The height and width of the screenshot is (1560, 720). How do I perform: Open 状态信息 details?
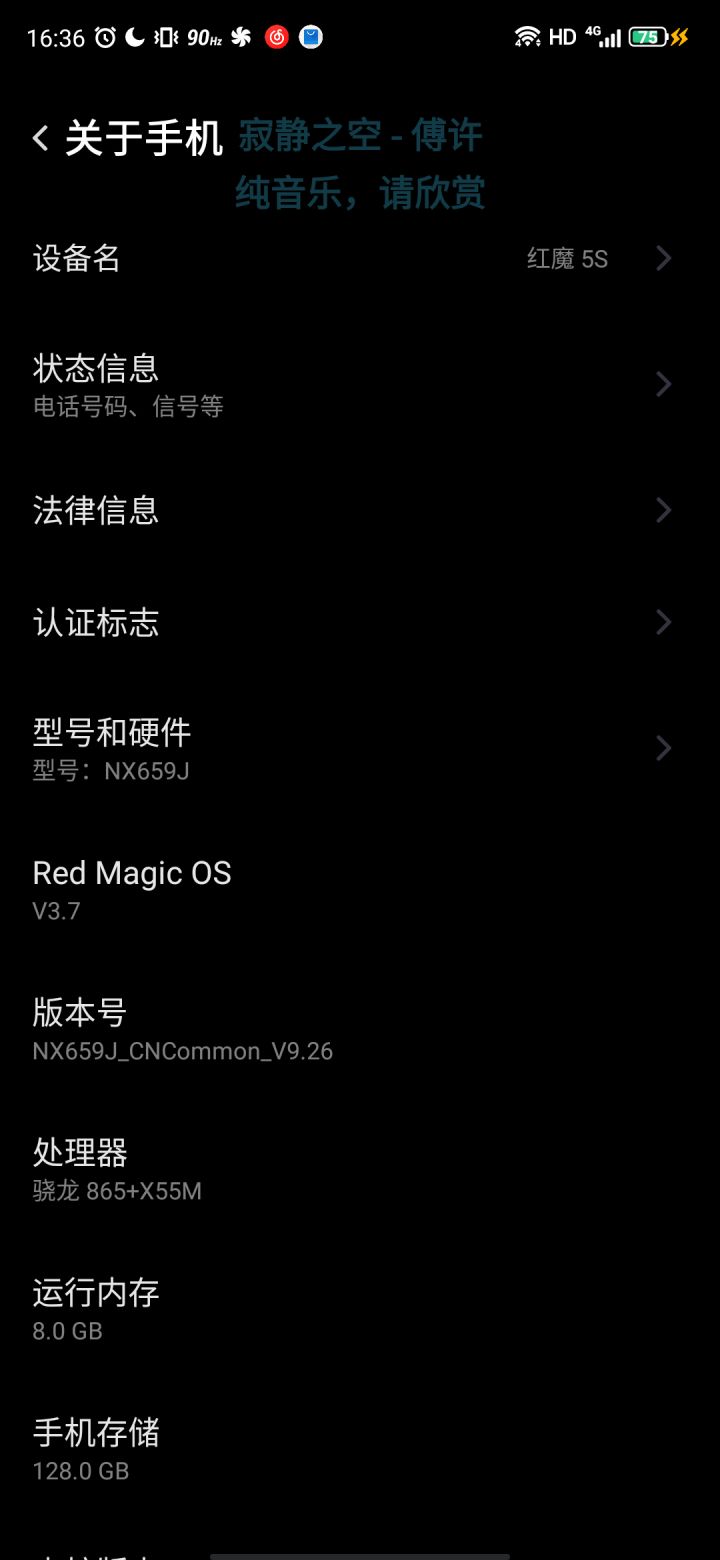click(x=360, y=384)
